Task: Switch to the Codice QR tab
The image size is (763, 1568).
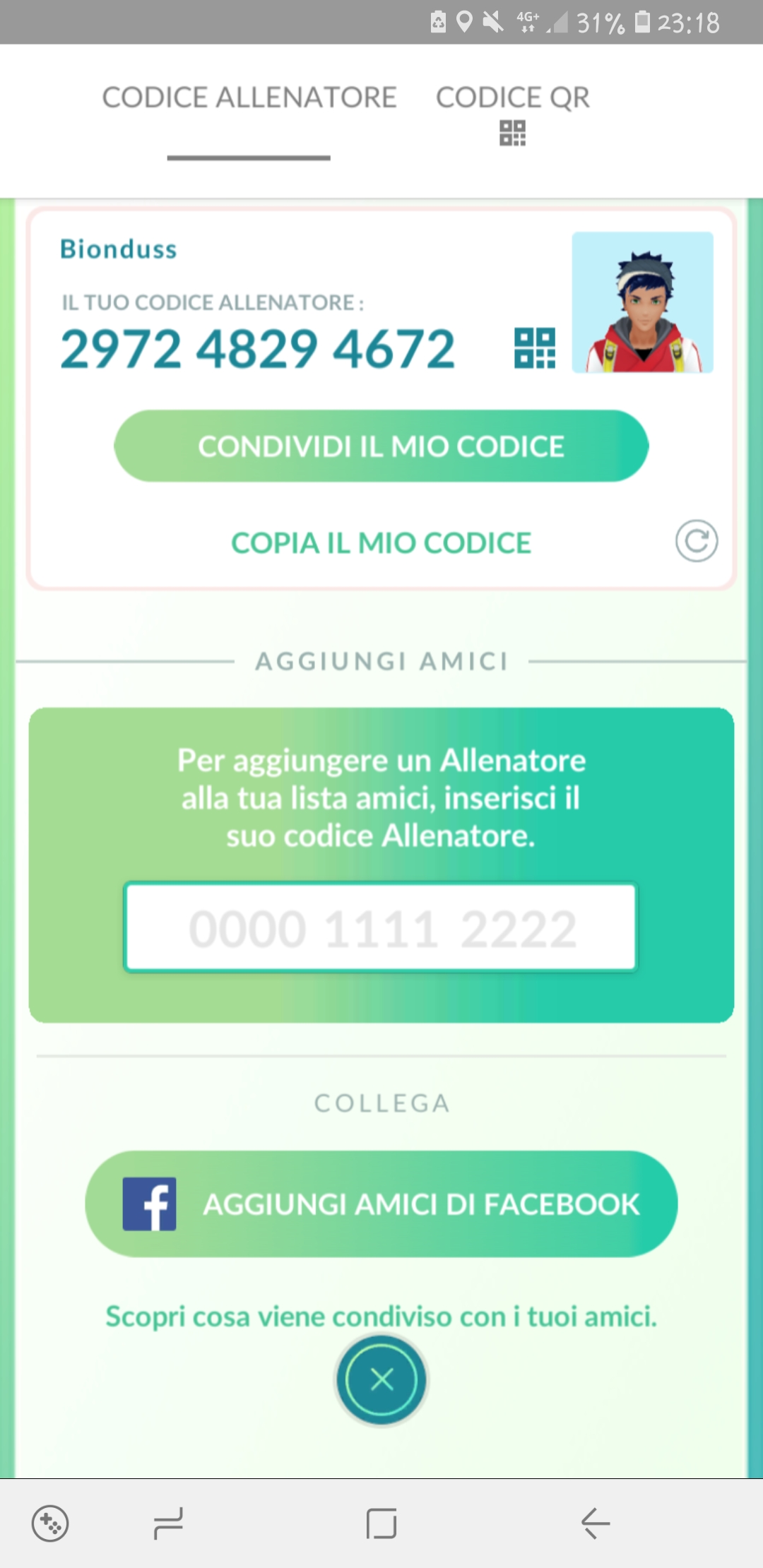Action: [x=513, y=113]
